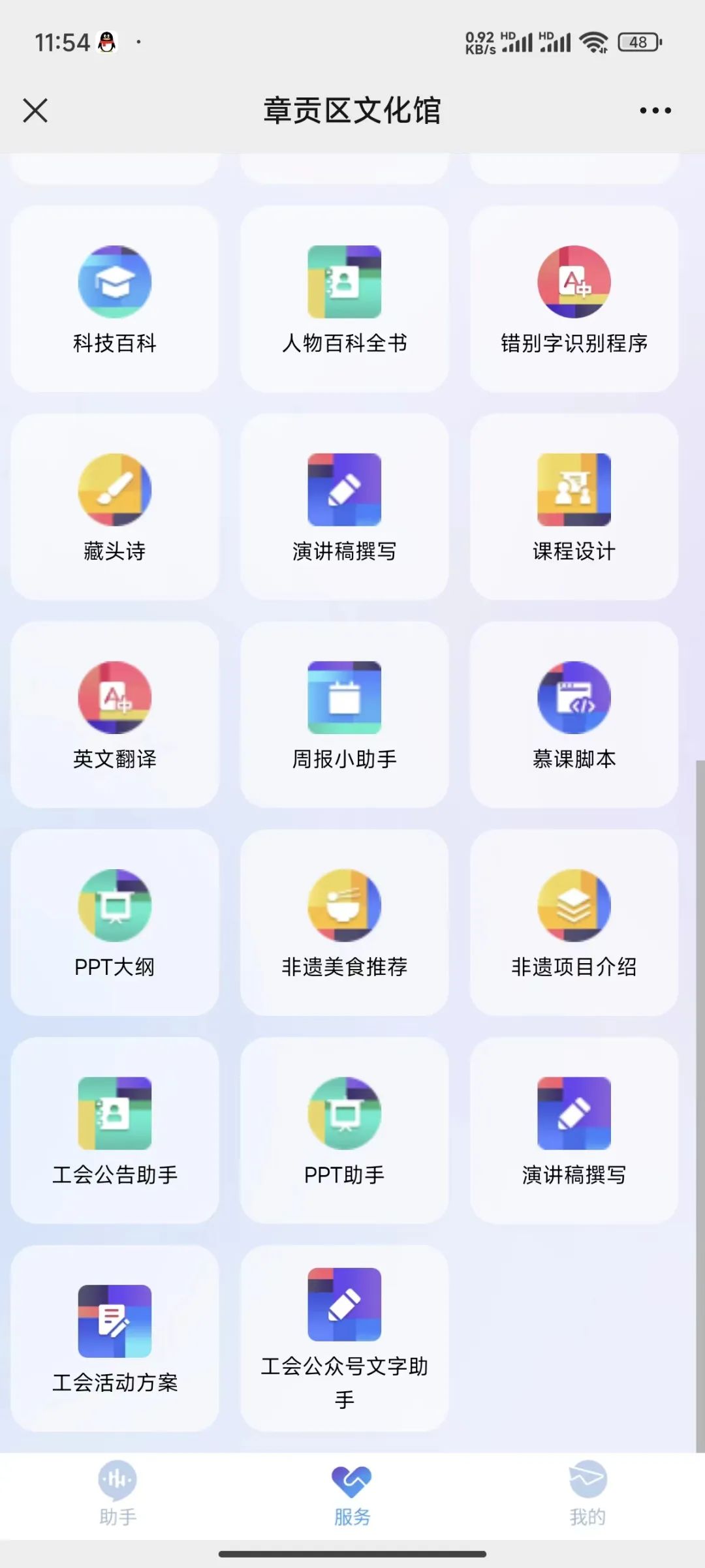The height and width of the screenshot is (1568, 705).
Task: Open PPT大纲
Action: [115, 922]
